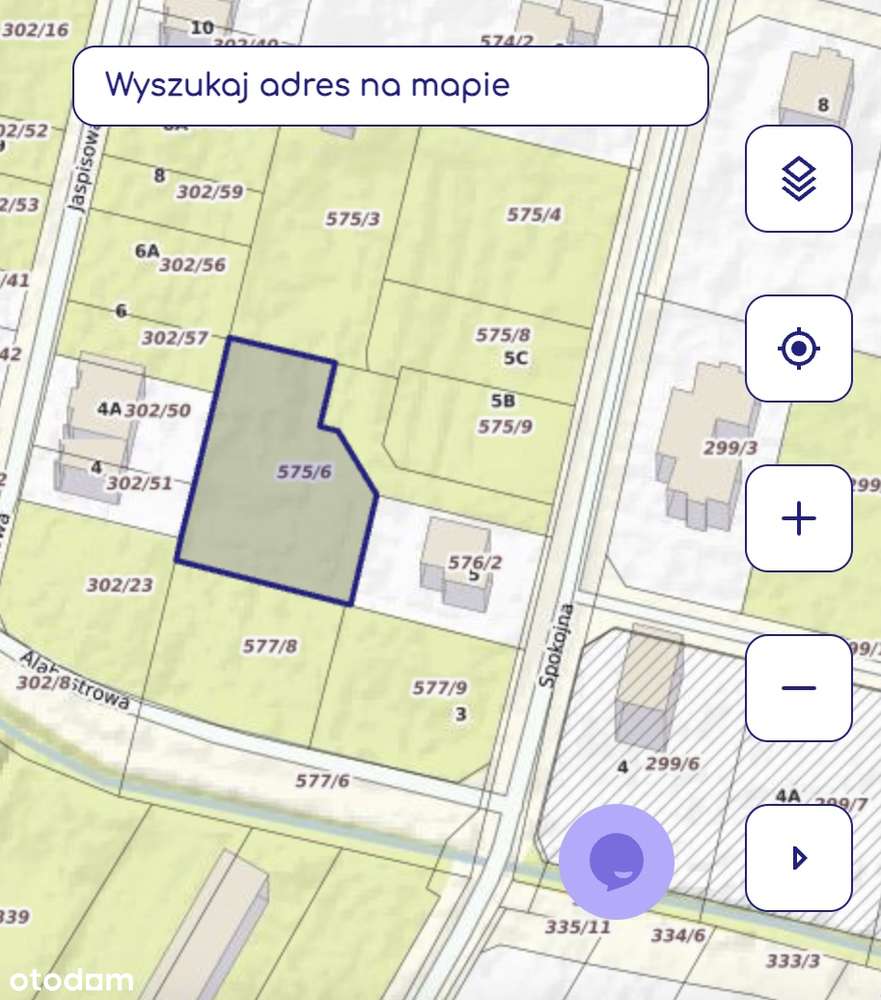Screen dimensions: 881x1000
Task: Open the purple chat bubble
Action: [616, 861]
